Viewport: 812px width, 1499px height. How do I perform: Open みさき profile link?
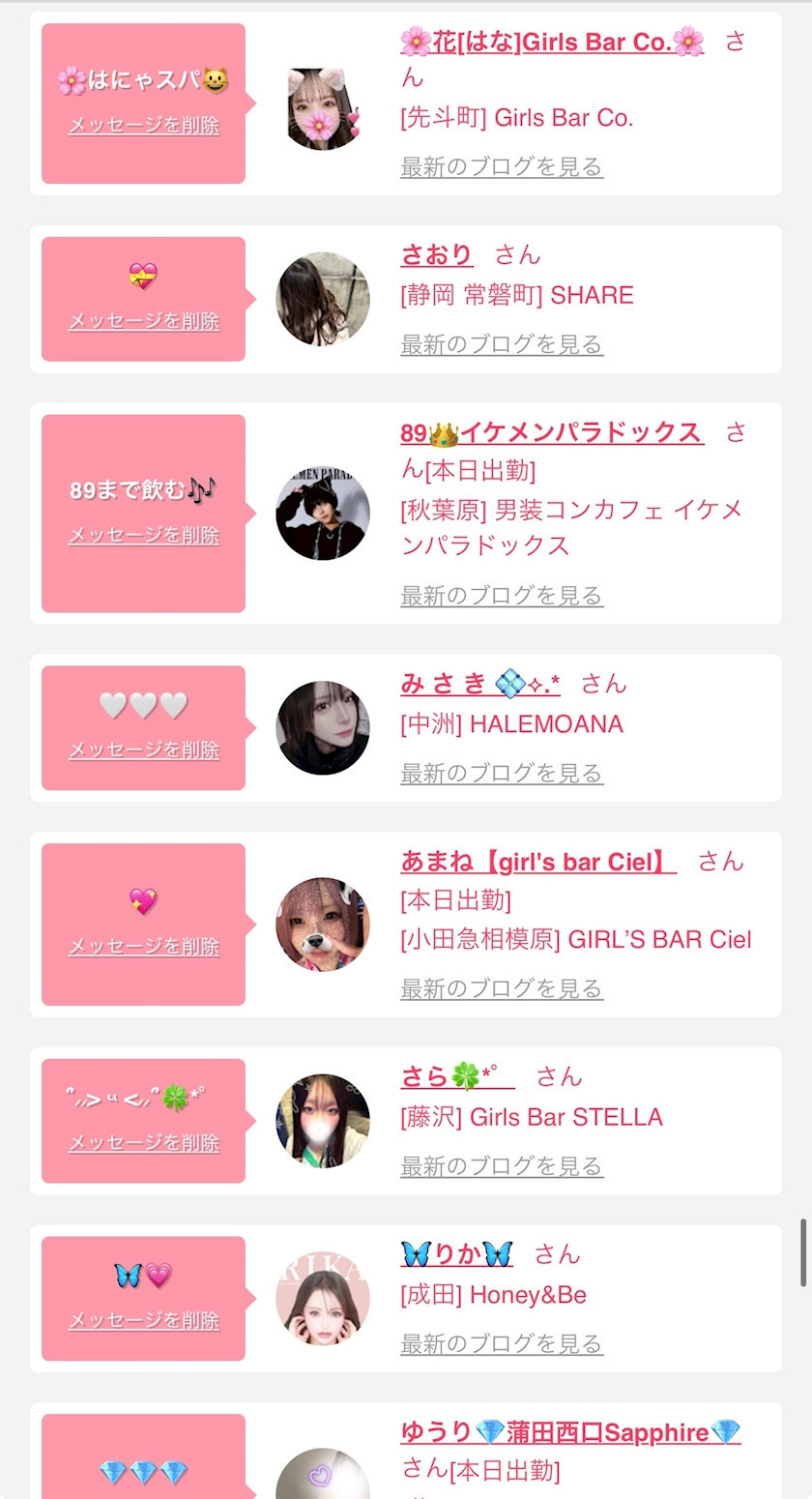(480, 684)
